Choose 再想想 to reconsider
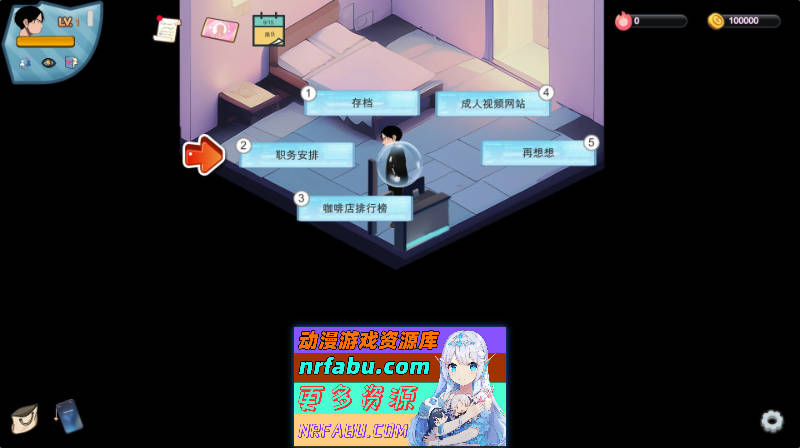This screenshot has width=800, height=448. pyautogui.click(x=538, y=153)
